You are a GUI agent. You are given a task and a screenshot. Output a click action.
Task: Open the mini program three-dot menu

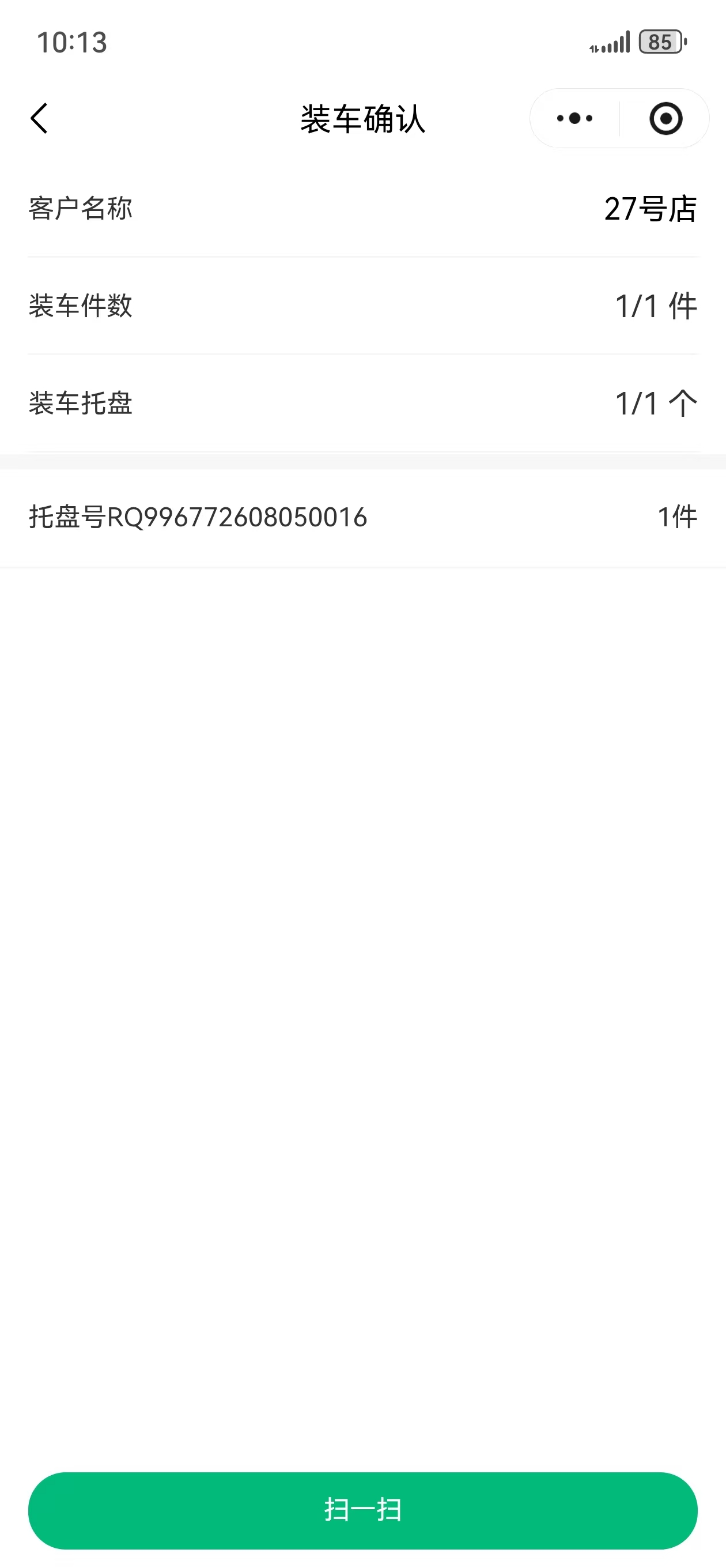click(x=574, y=118)
